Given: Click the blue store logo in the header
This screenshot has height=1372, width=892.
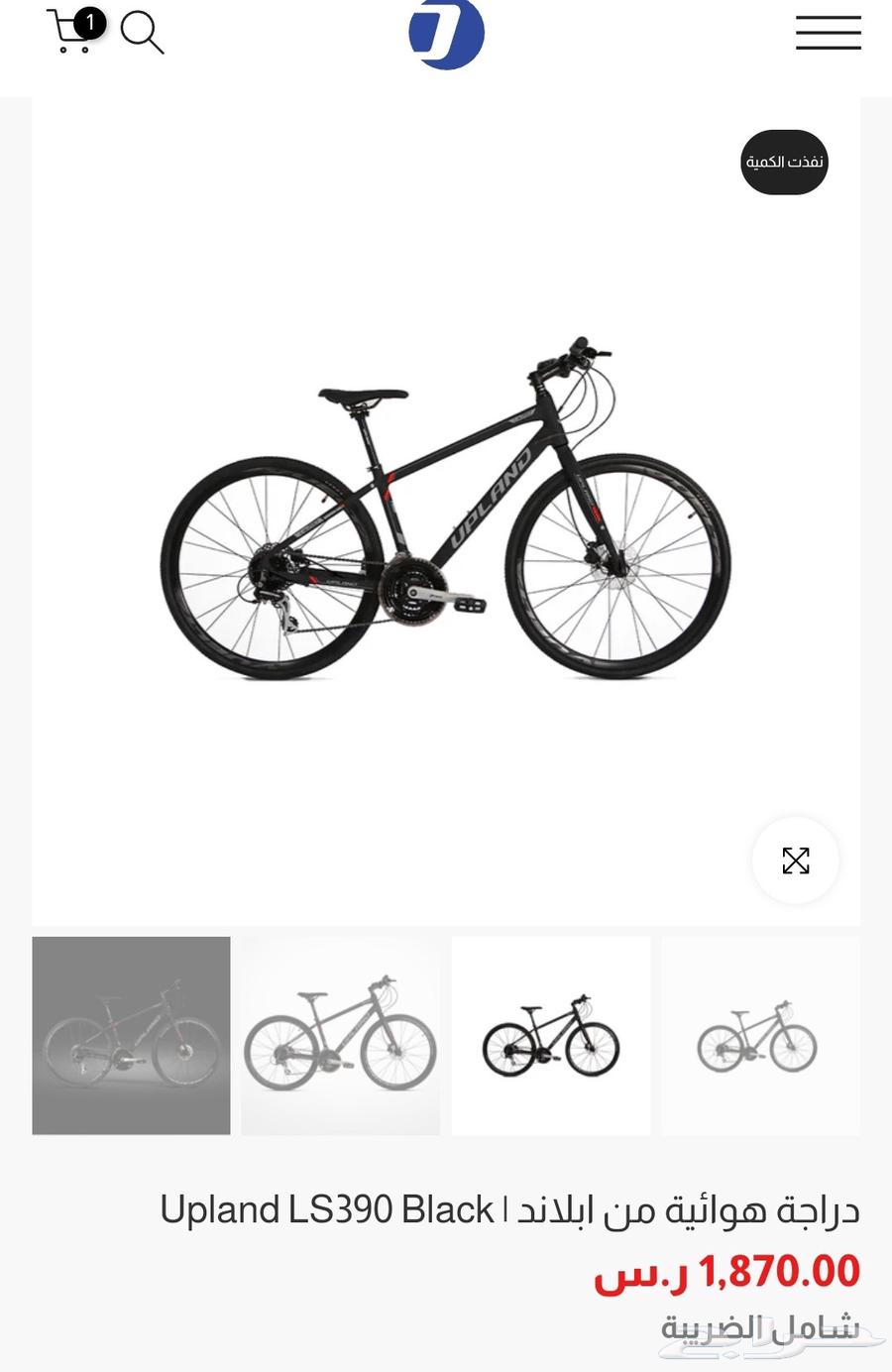Looking at the screenshot, I should pyautogui.click(x=446, y=33).
